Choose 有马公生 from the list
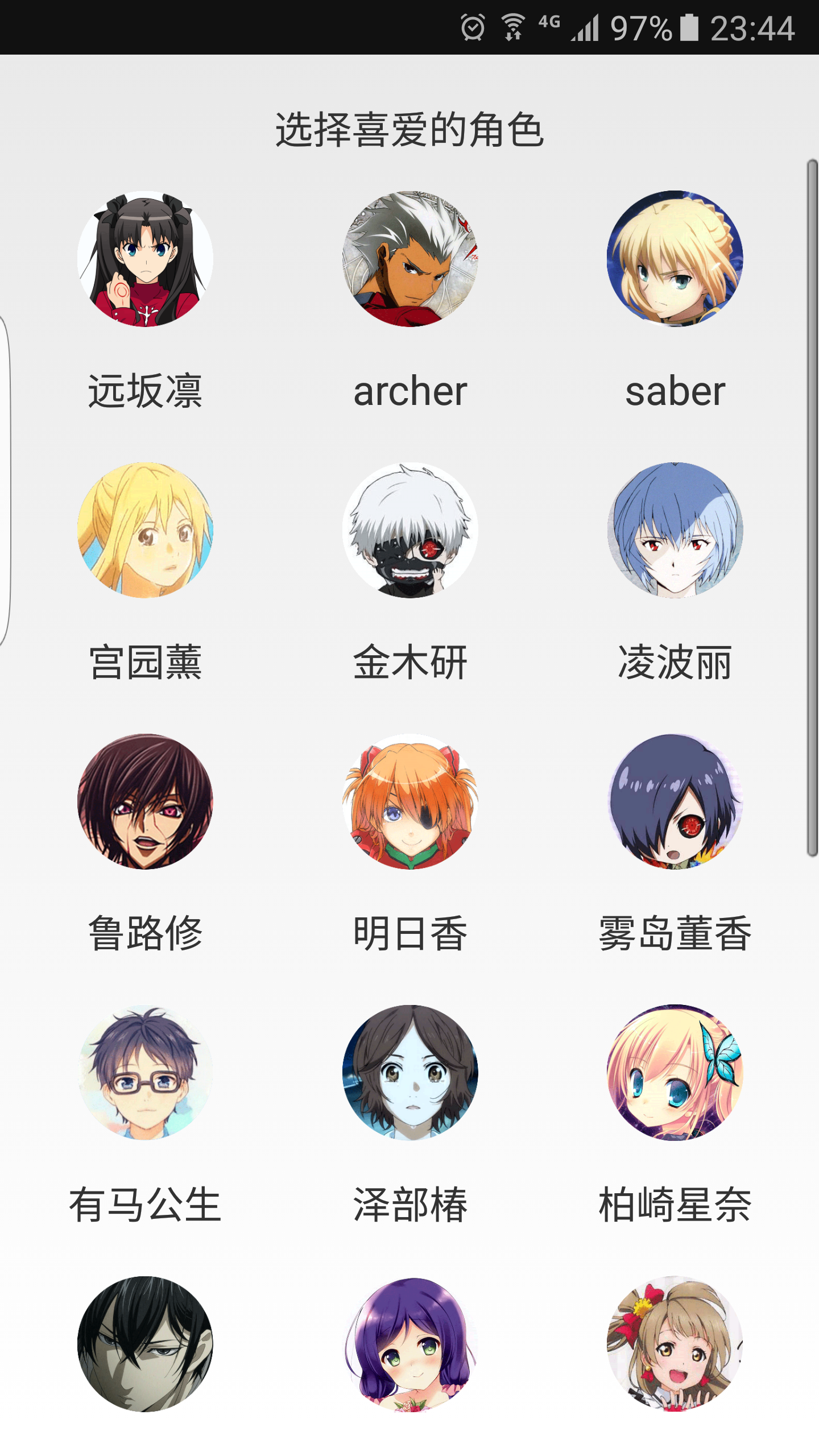 pos(145,1073)
